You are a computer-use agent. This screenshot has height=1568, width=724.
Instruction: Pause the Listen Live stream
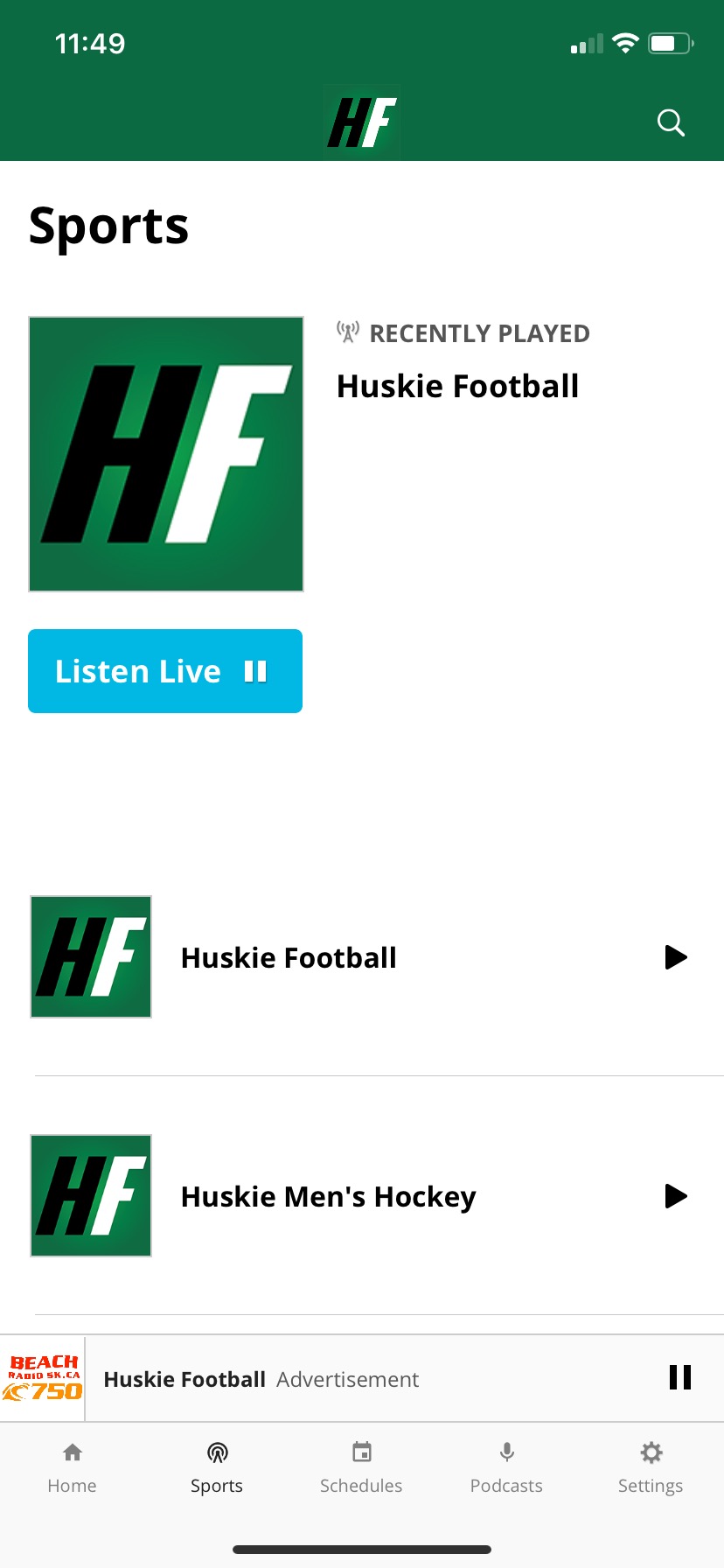pyautogui.click(x=165, y=671)
